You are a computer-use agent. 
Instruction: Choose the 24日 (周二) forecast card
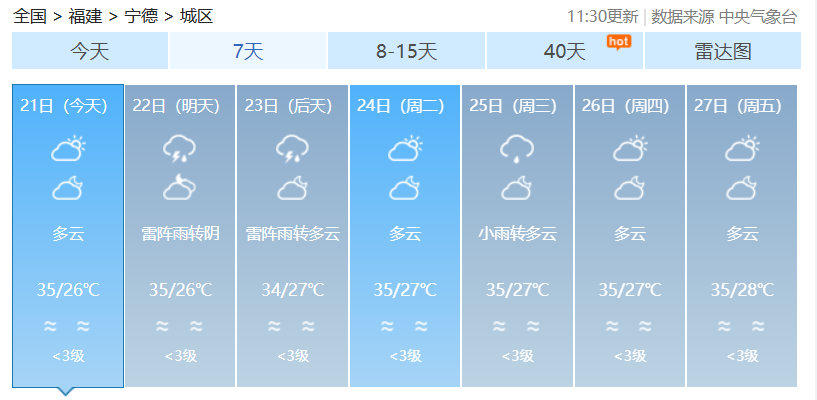[405, 236]
